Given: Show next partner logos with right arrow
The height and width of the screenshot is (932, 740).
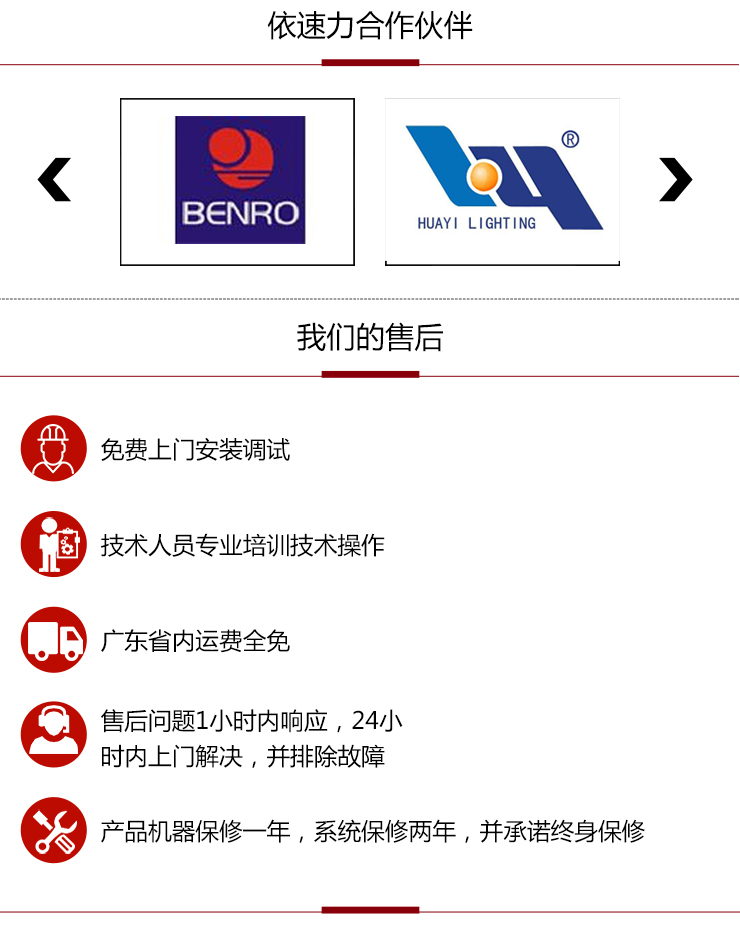Looking at the screenshot, I should pyautogui.click(x=675, y=180).
